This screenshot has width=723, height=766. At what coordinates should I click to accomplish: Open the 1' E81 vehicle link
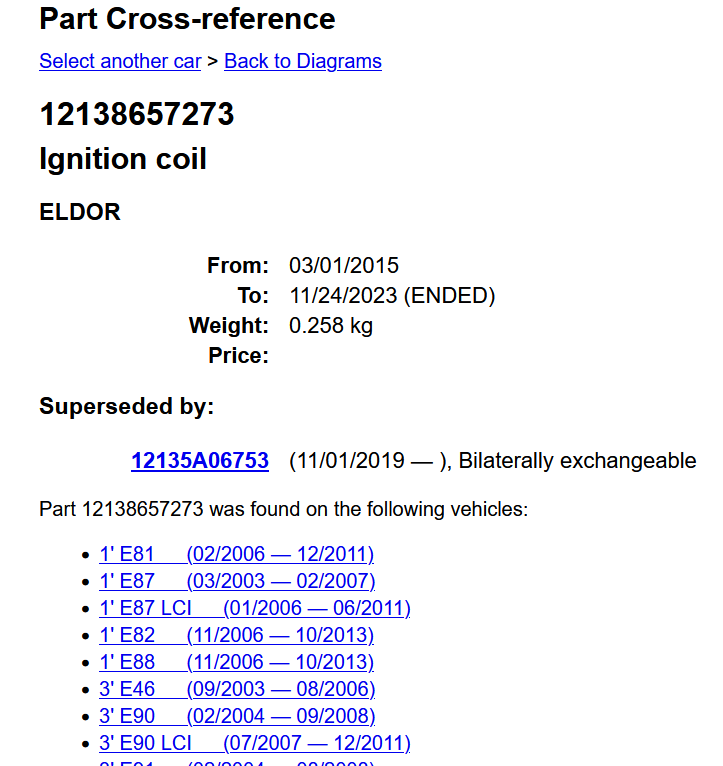236,554
